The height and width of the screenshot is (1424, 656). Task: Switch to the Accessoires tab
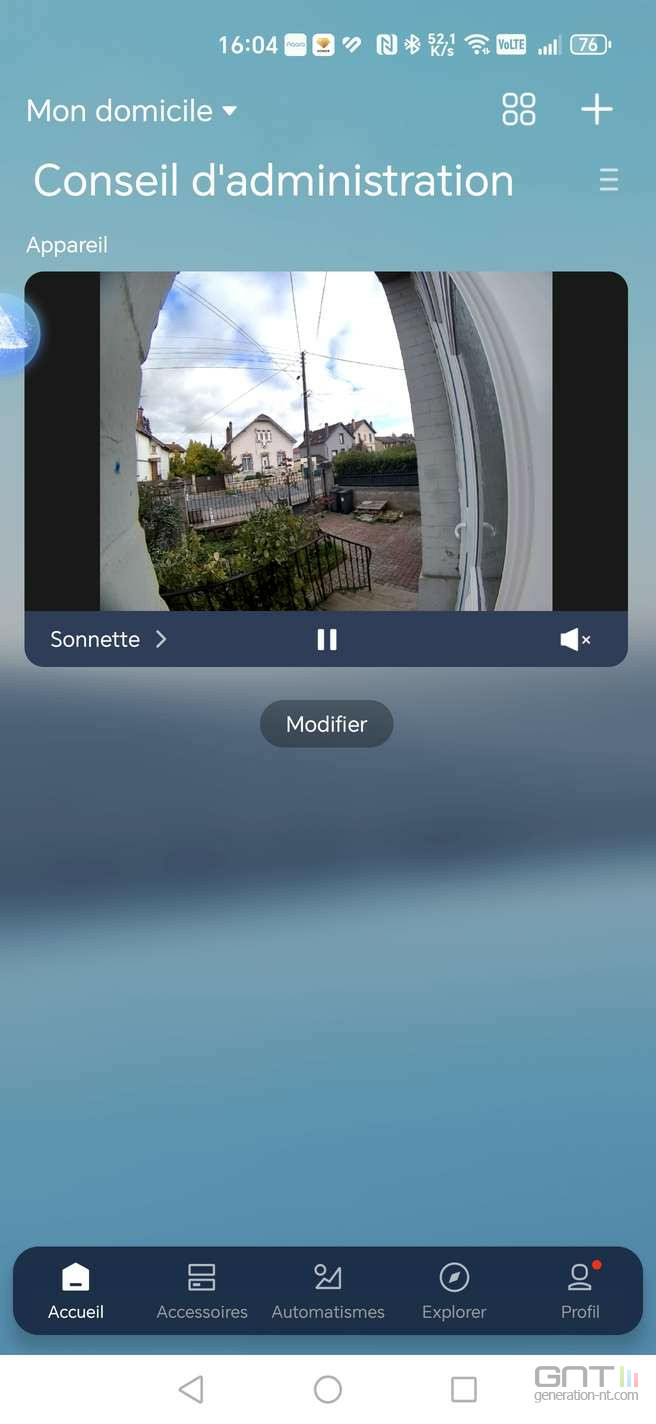click(202, 1290)
